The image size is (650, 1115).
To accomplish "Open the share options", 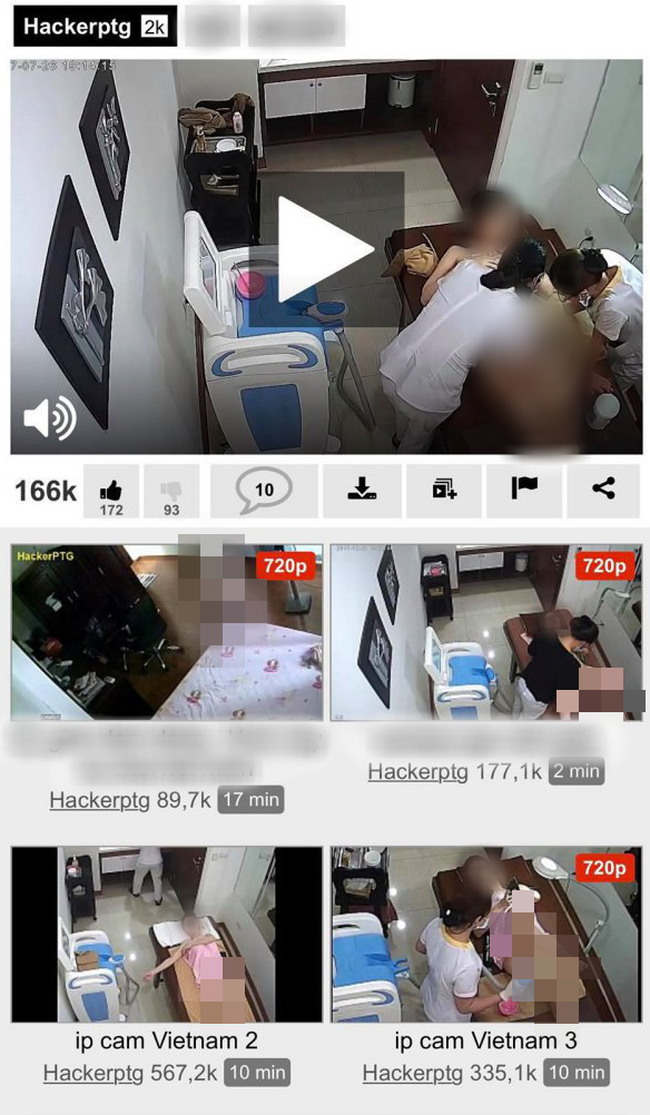I will click(x=603, y=489).
